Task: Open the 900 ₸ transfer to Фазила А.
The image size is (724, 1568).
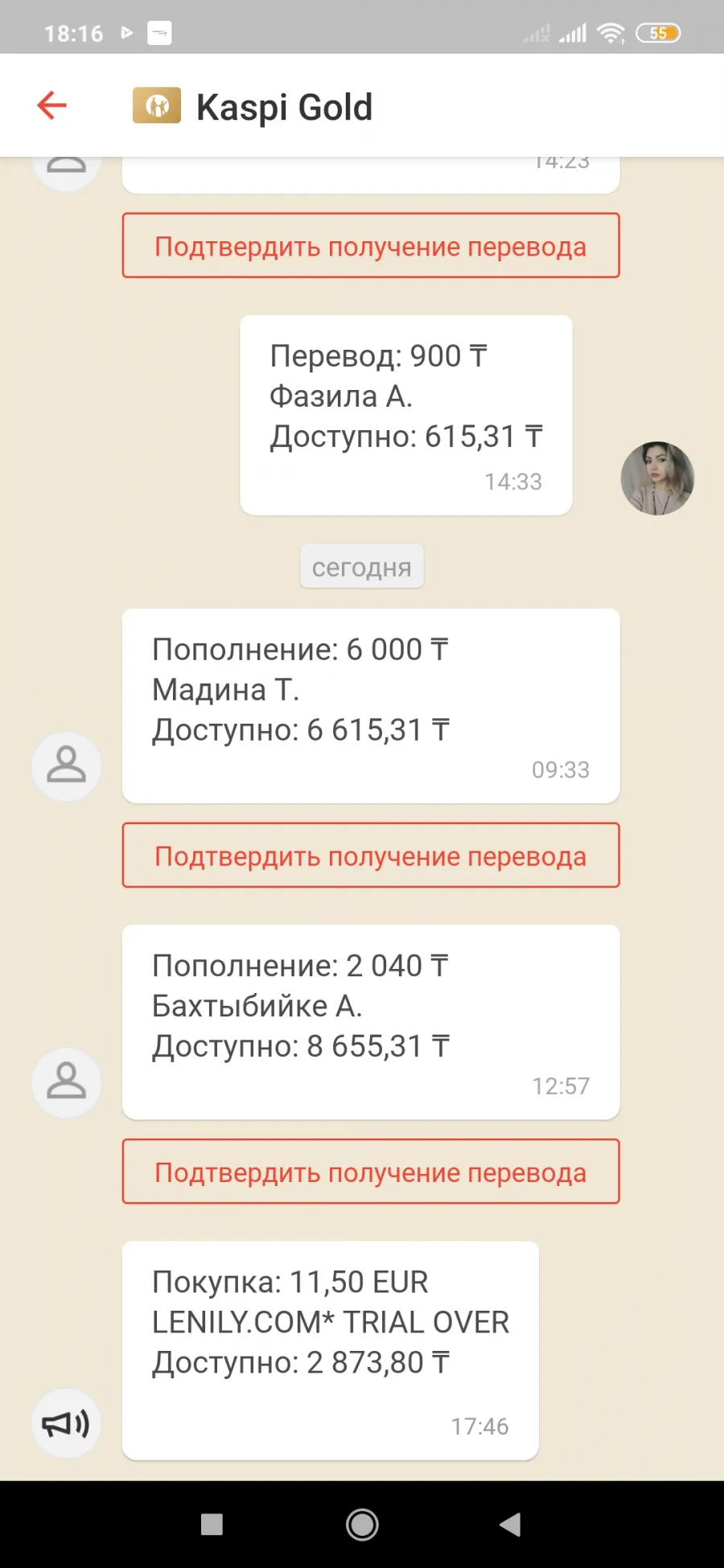Action: [x=406, y=416]
